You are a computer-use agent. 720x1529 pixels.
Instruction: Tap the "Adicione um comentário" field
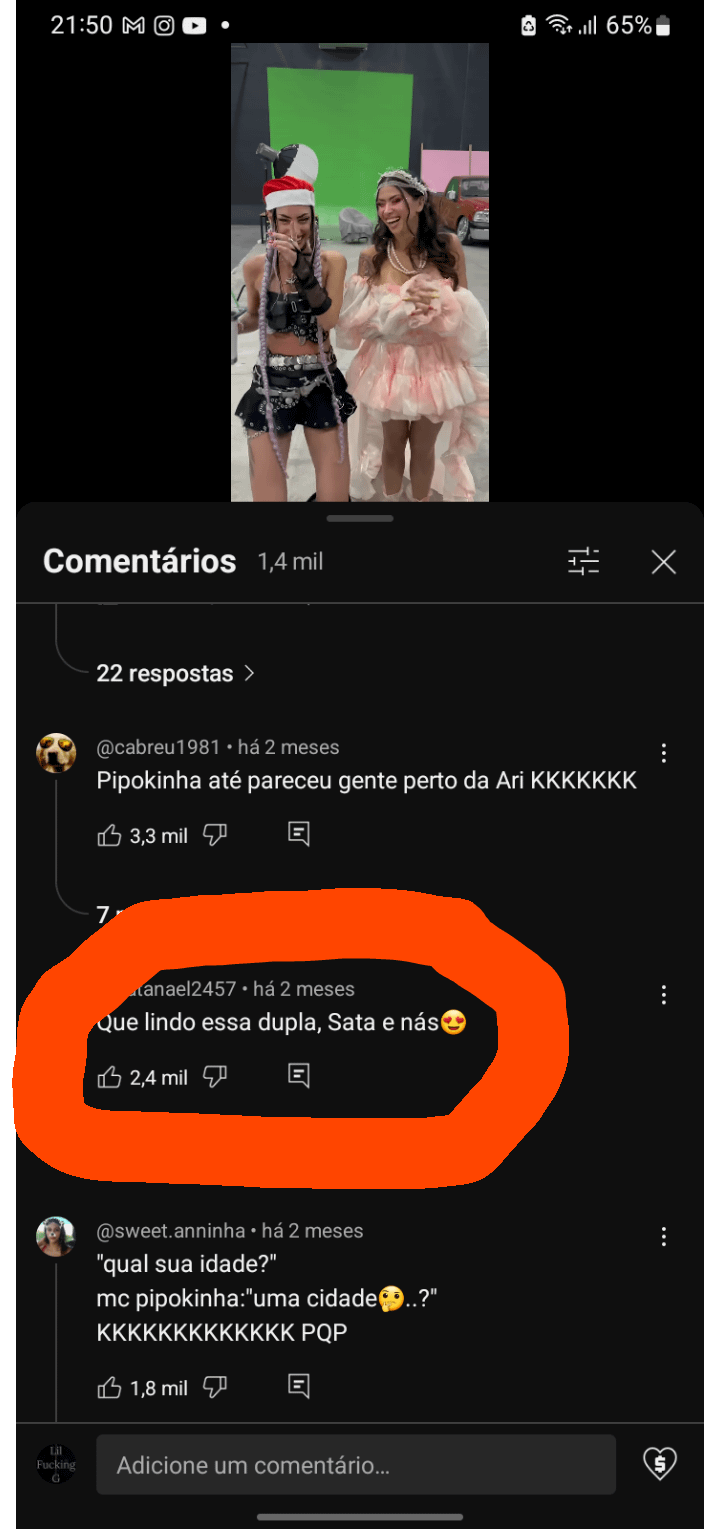(355, 1465)
